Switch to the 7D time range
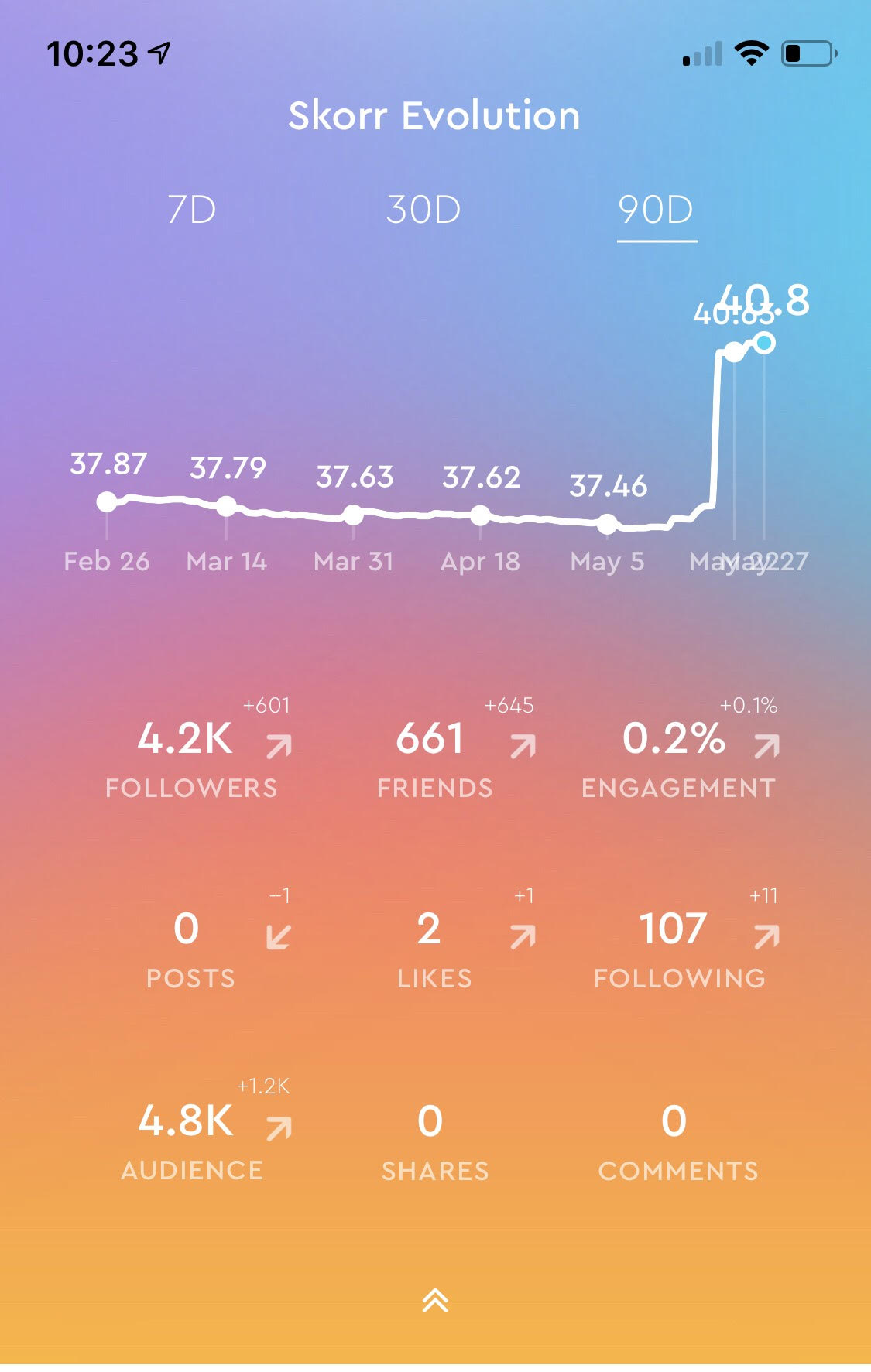 pyautogui.click(x=192, y=210)
